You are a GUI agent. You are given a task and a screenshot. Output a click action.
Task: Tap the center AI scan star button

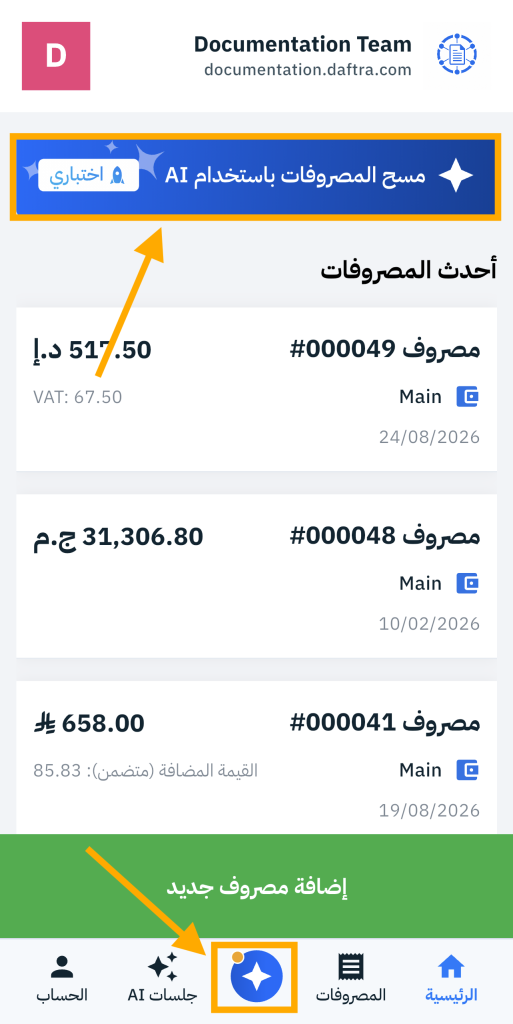256,978
